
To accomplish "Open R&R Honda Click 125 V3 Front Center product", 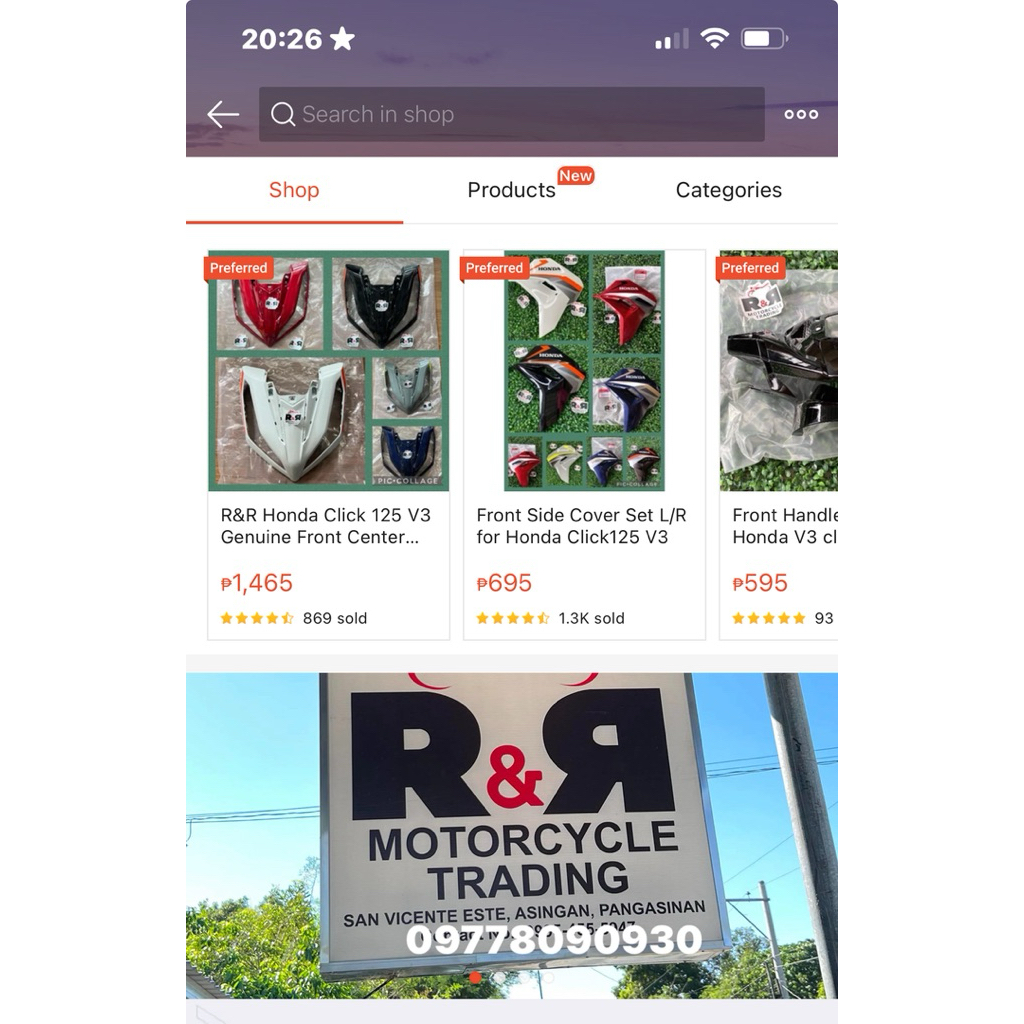I will tap(328, 445).
